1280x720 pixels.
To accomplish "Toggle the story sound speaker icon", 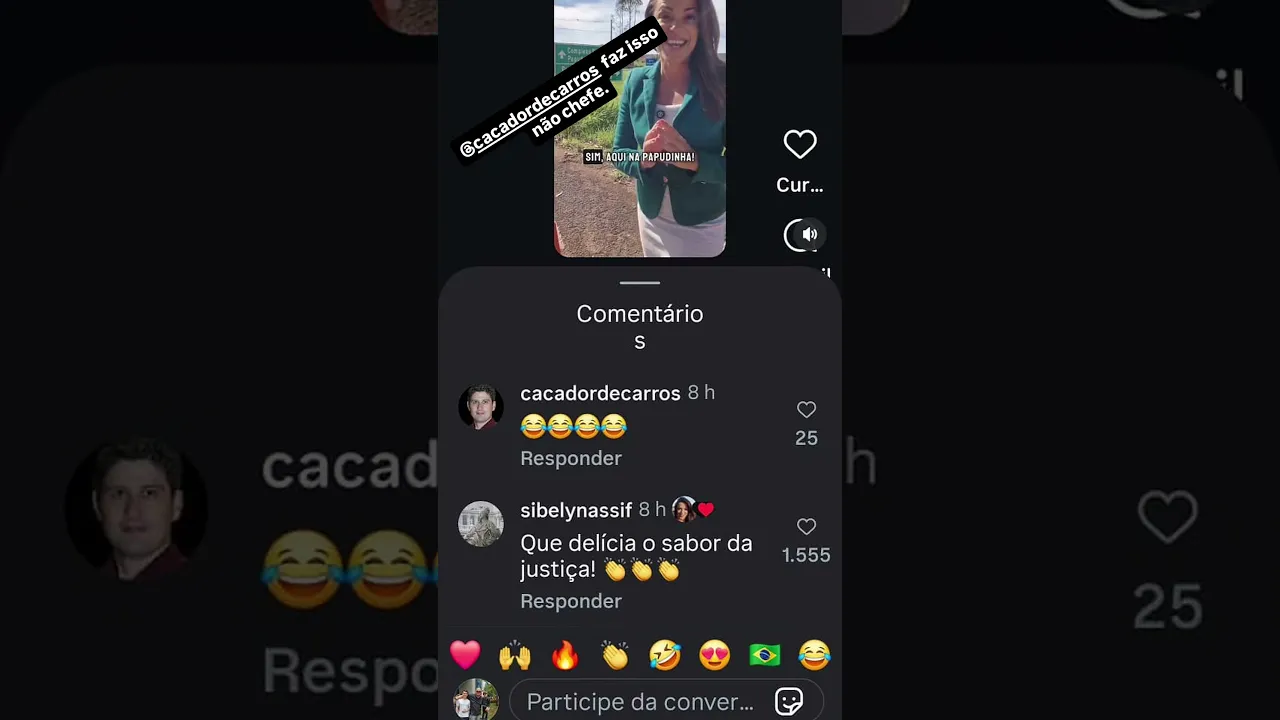I will point(803,235).
